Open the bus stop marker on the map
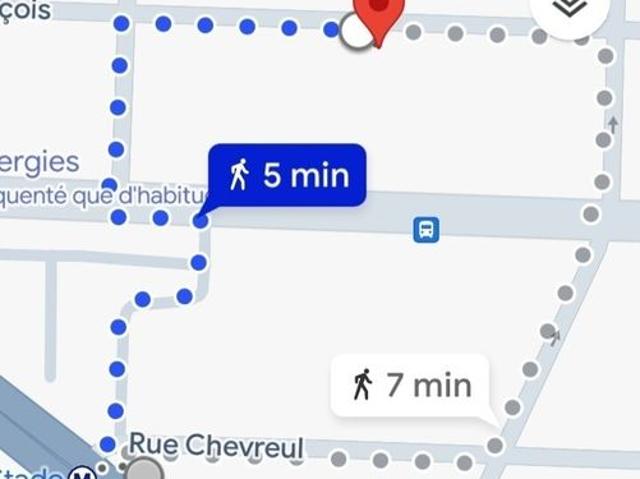 (x=426, y=230)
